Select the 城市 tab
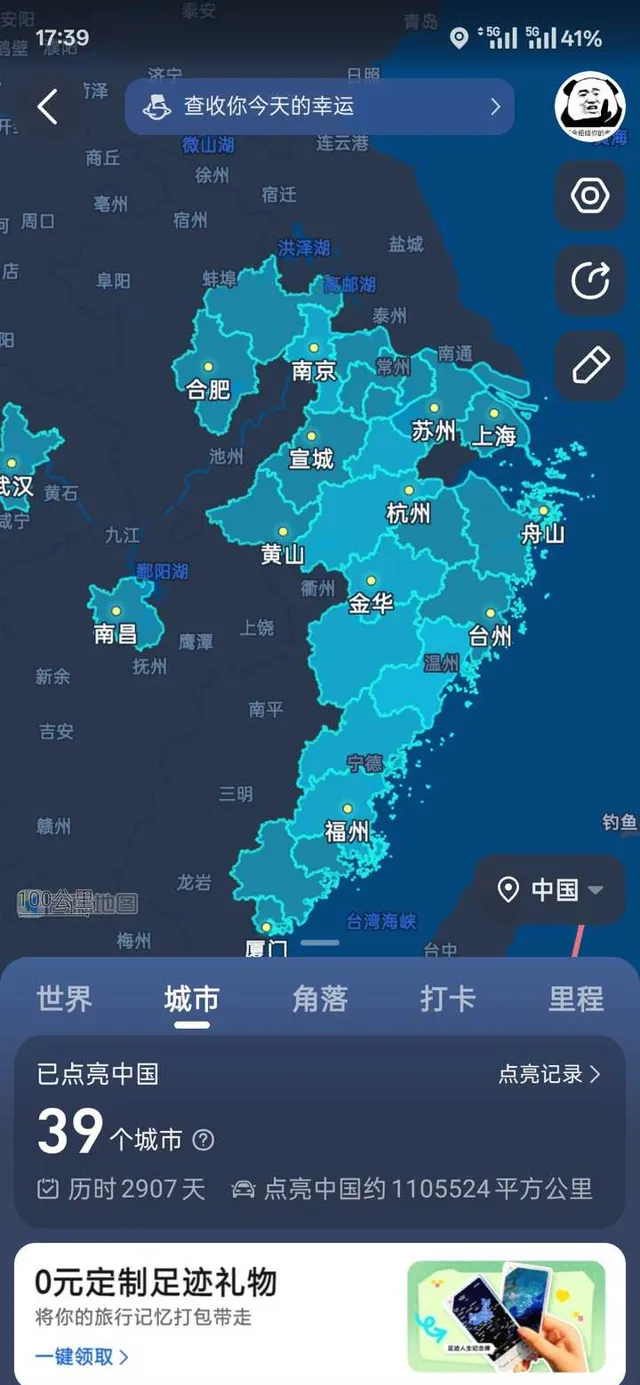Screen dimensions: 640x1385 (192, 998)
